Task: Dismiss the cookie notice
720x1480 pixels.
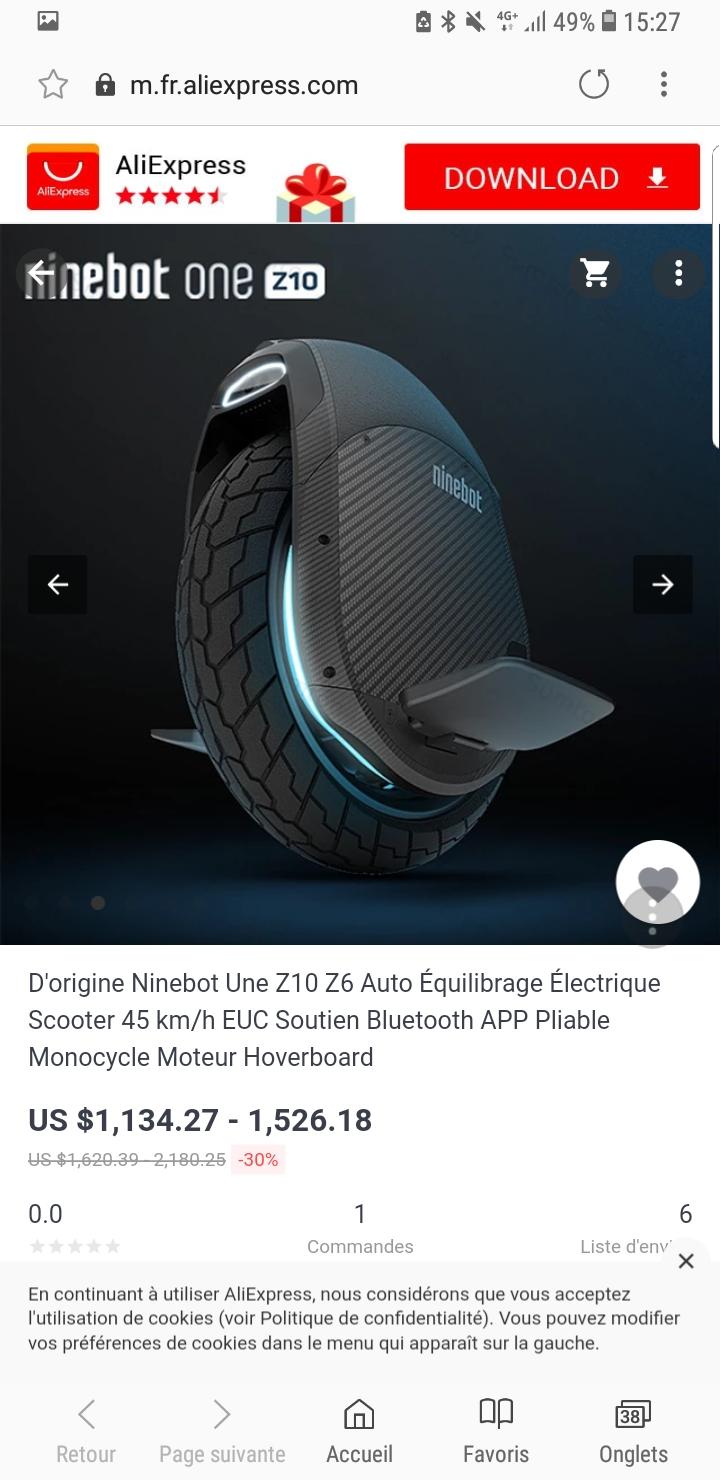Action: click(686, 1261)
